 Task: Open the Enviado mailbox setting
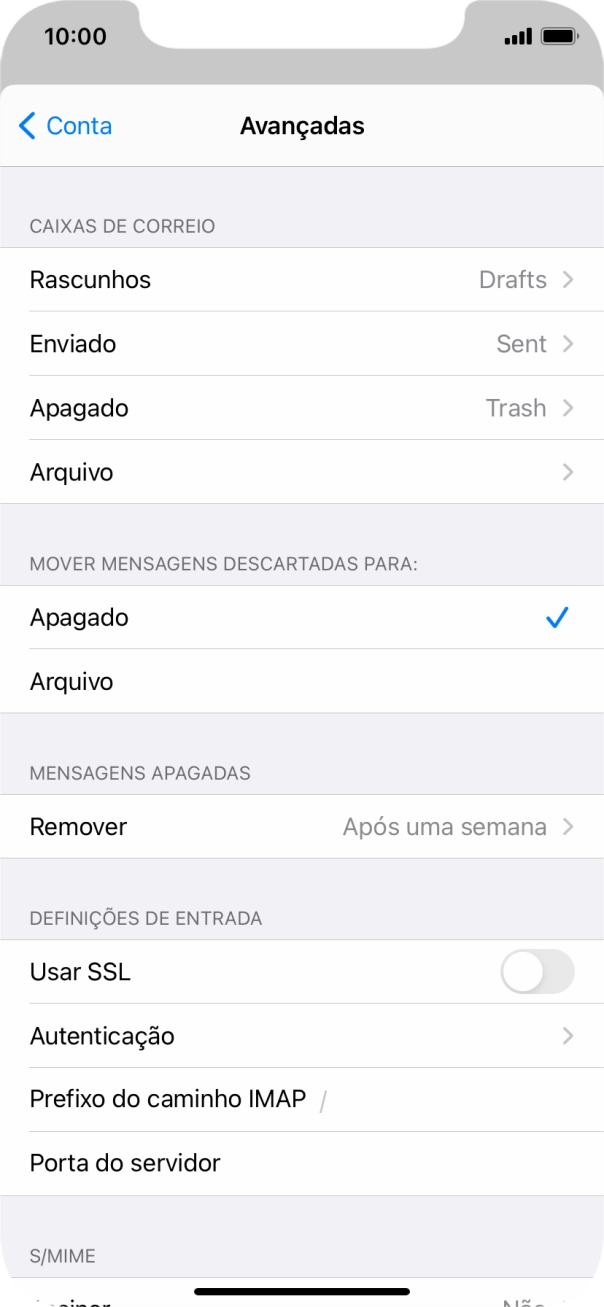coord(302,344)
